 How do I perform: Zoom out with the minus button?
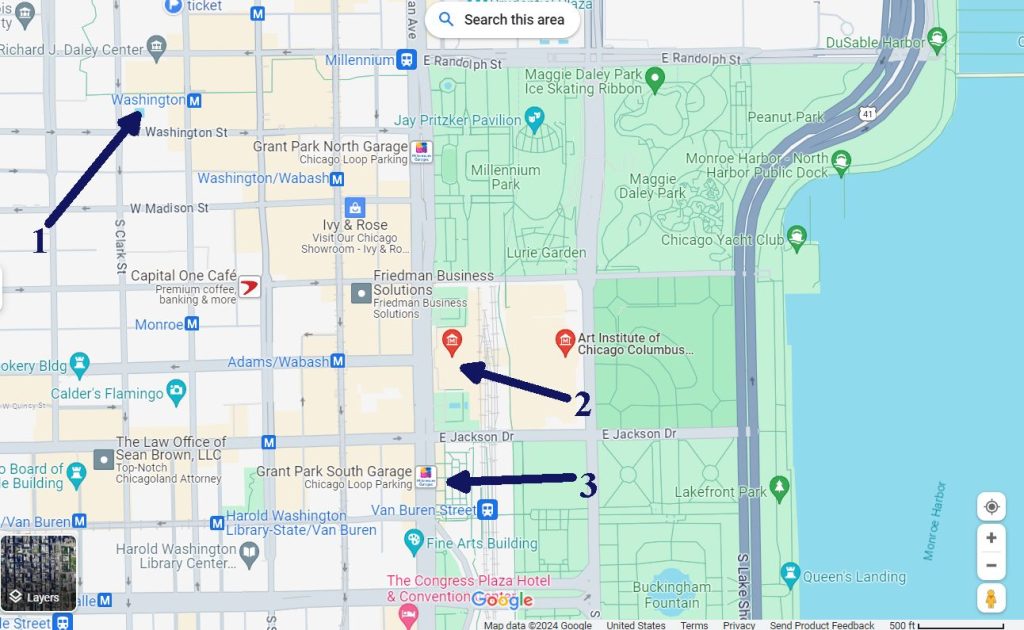pos(991,566)
